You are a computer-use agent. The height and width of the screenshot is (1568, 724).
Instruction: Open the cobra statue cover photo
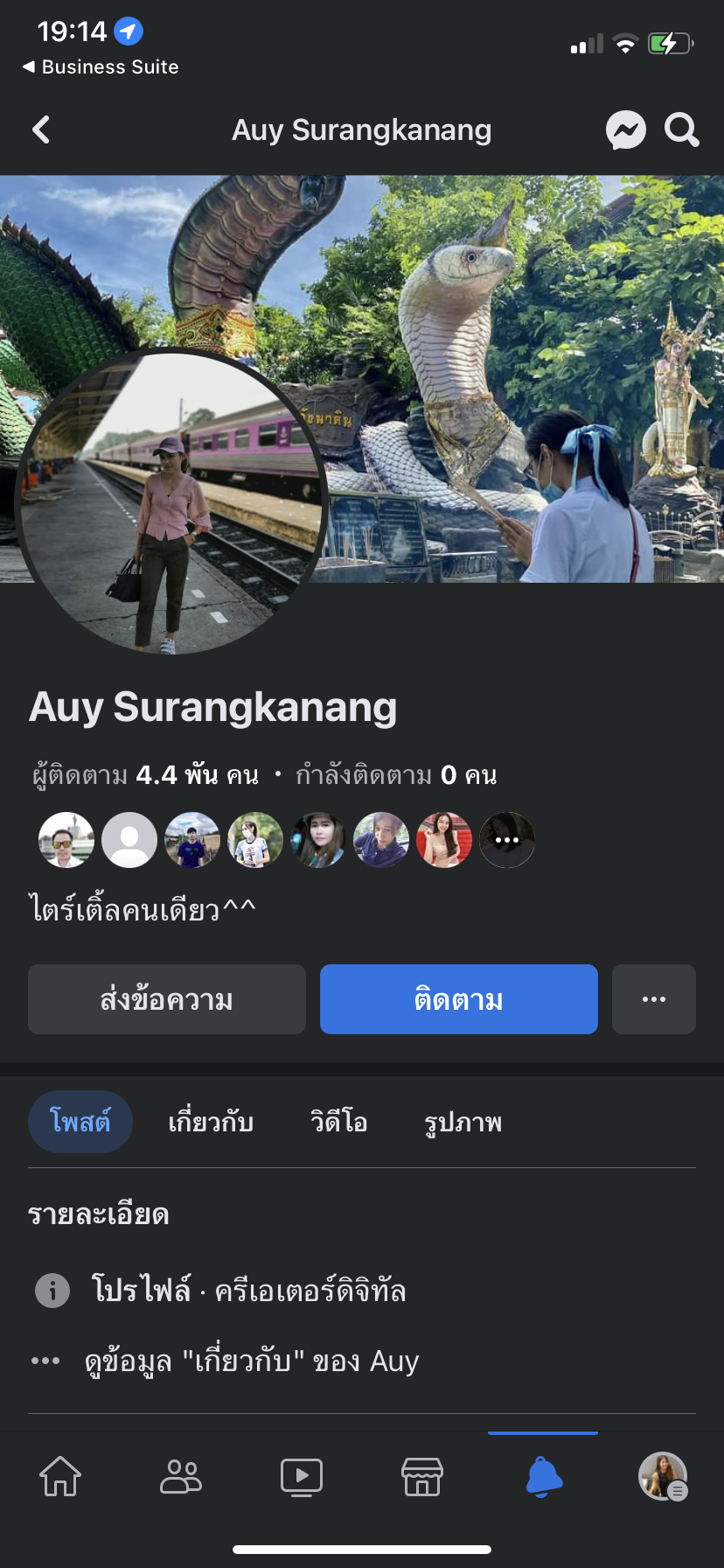pyautogui.click(x=490, y=350)
